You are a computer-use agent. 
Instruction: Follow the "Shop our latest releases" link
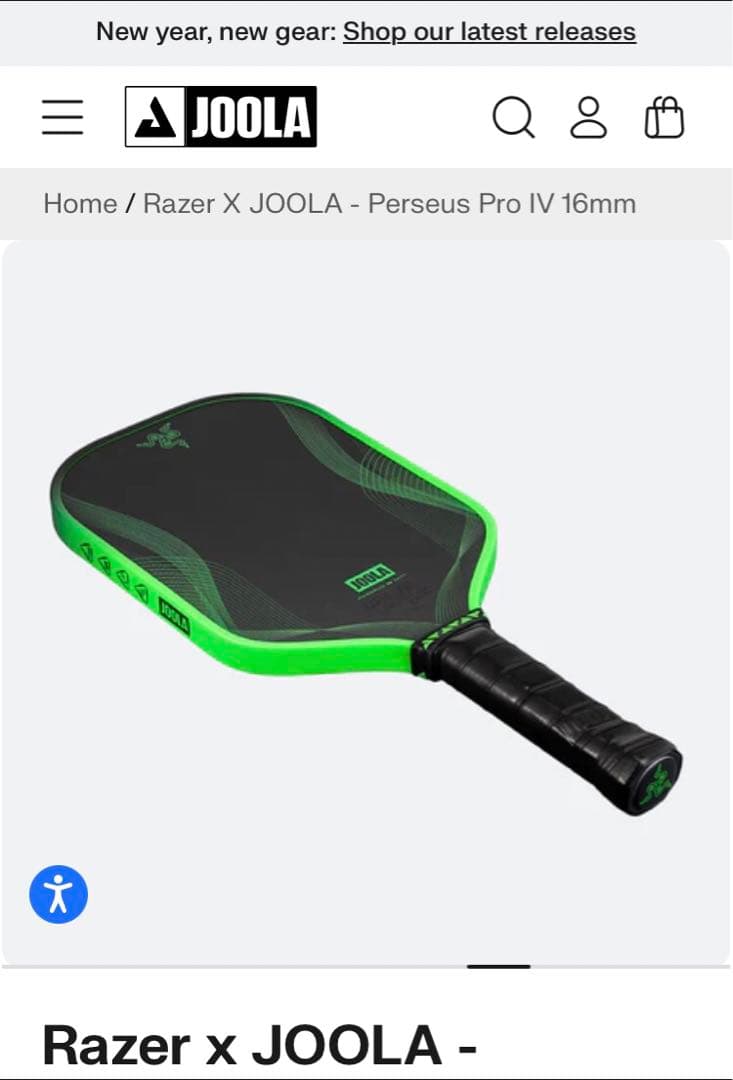(488, 31)
